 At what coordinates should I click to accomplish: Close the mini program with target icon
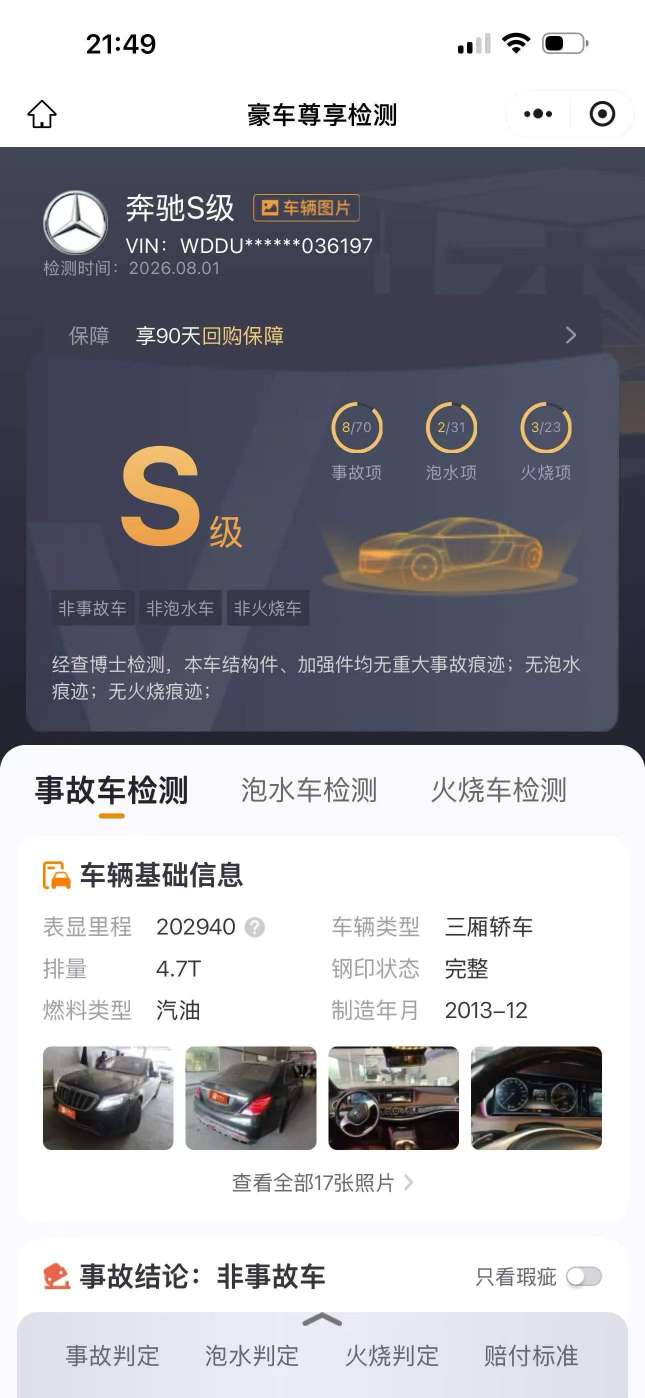coord(602,114)
